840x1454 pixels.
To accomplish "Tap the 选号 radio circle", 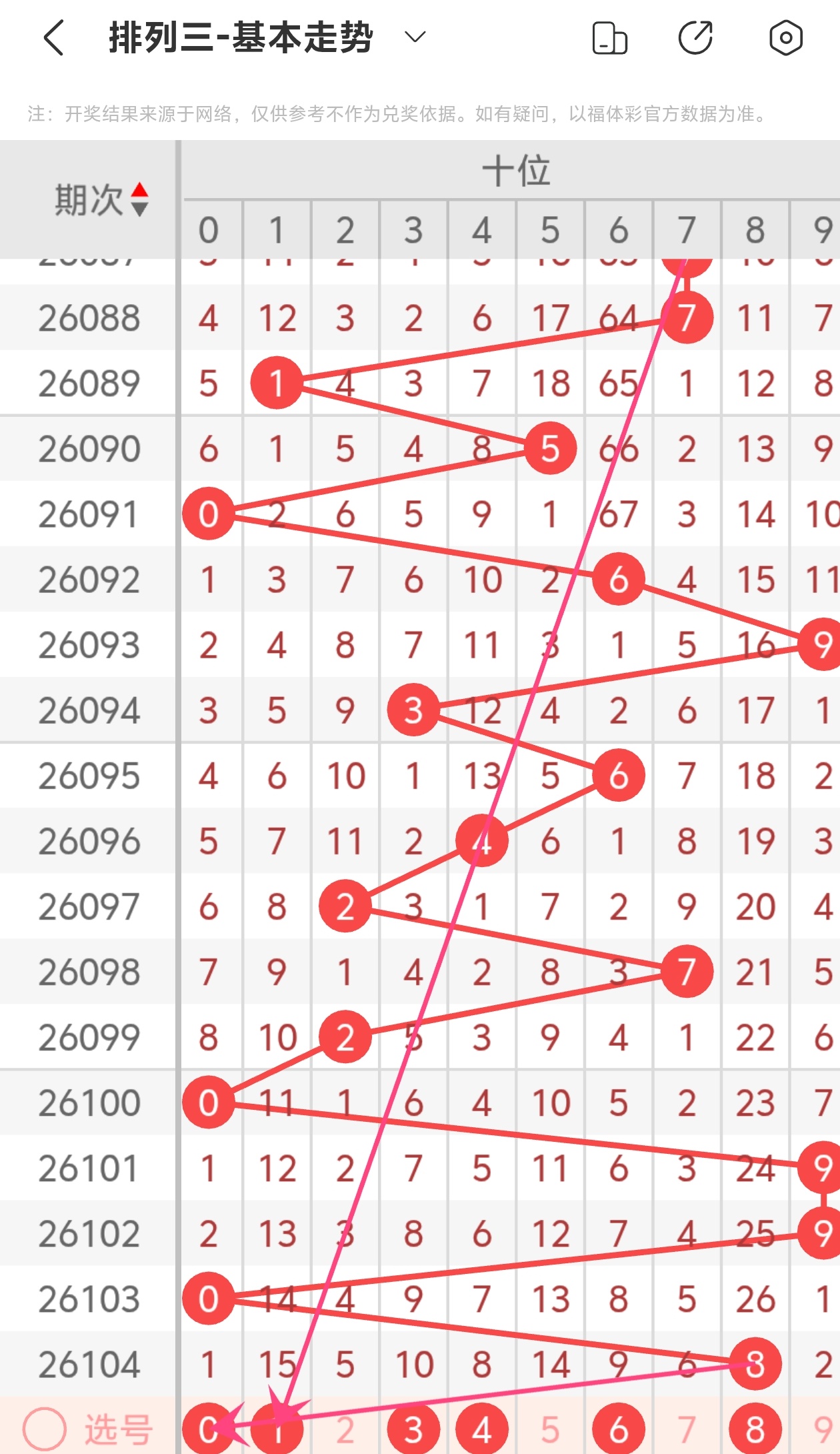I will click(45, 1429).
